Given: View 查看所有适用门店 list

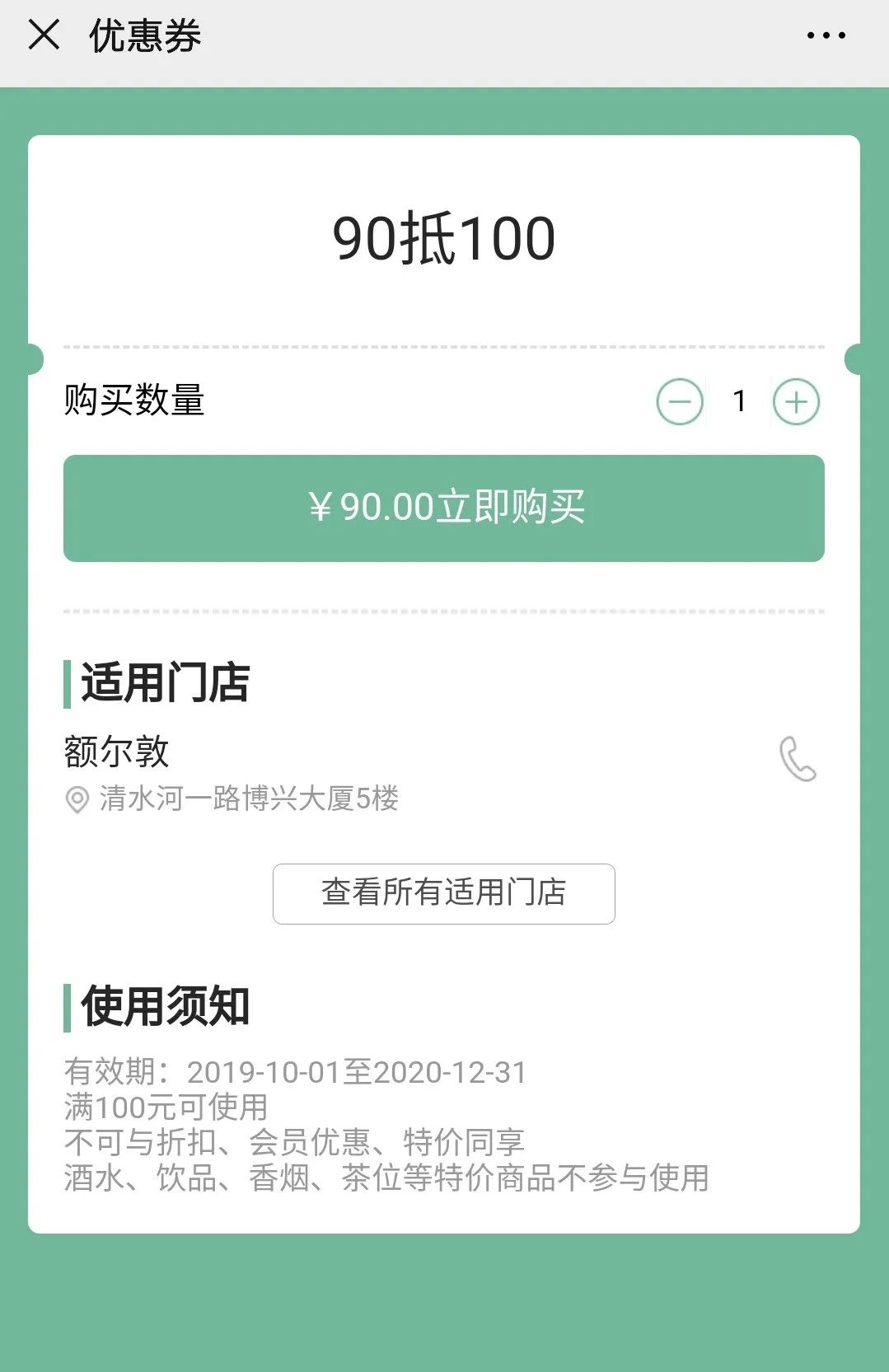Looking at the screenshot, I should point(444,894).
